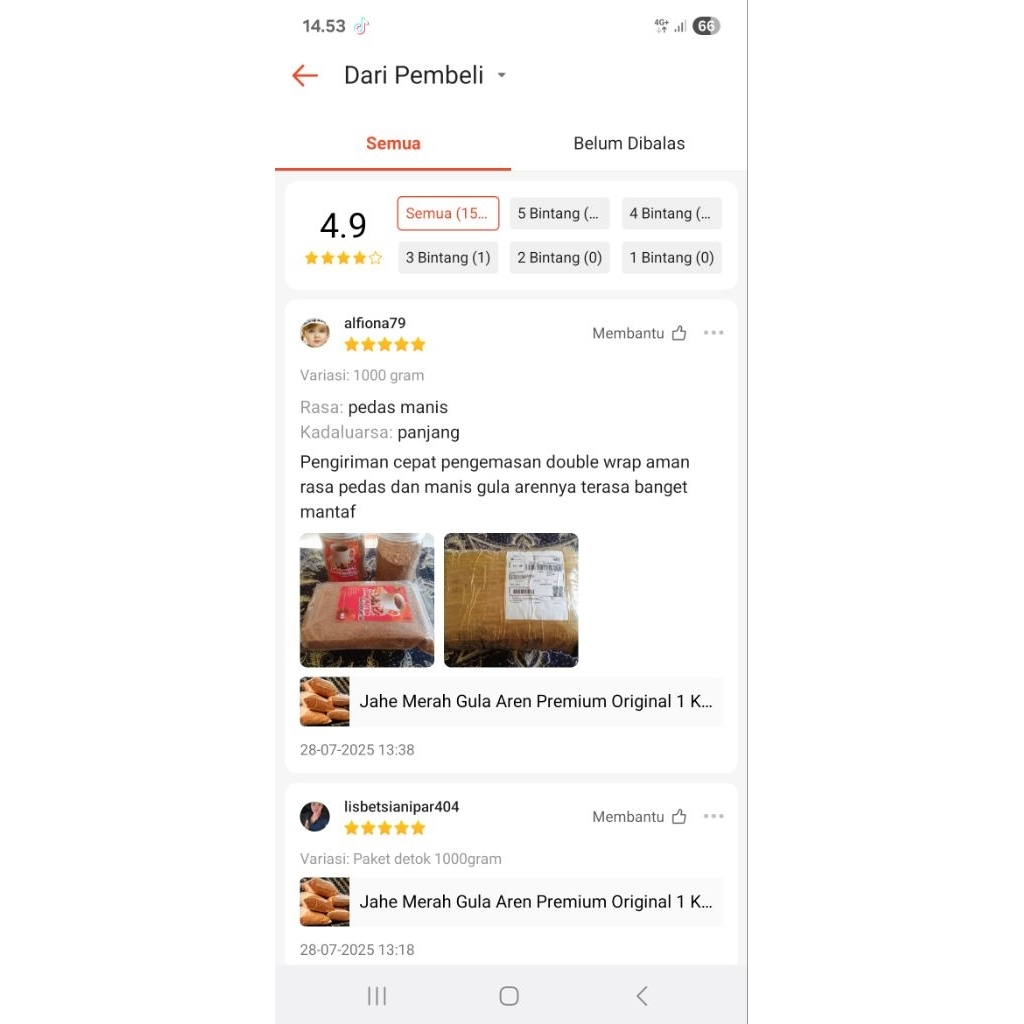Filter reviews by 4 Bintang
This screenshot has height=1024, width=1024.
coord(671,213)
